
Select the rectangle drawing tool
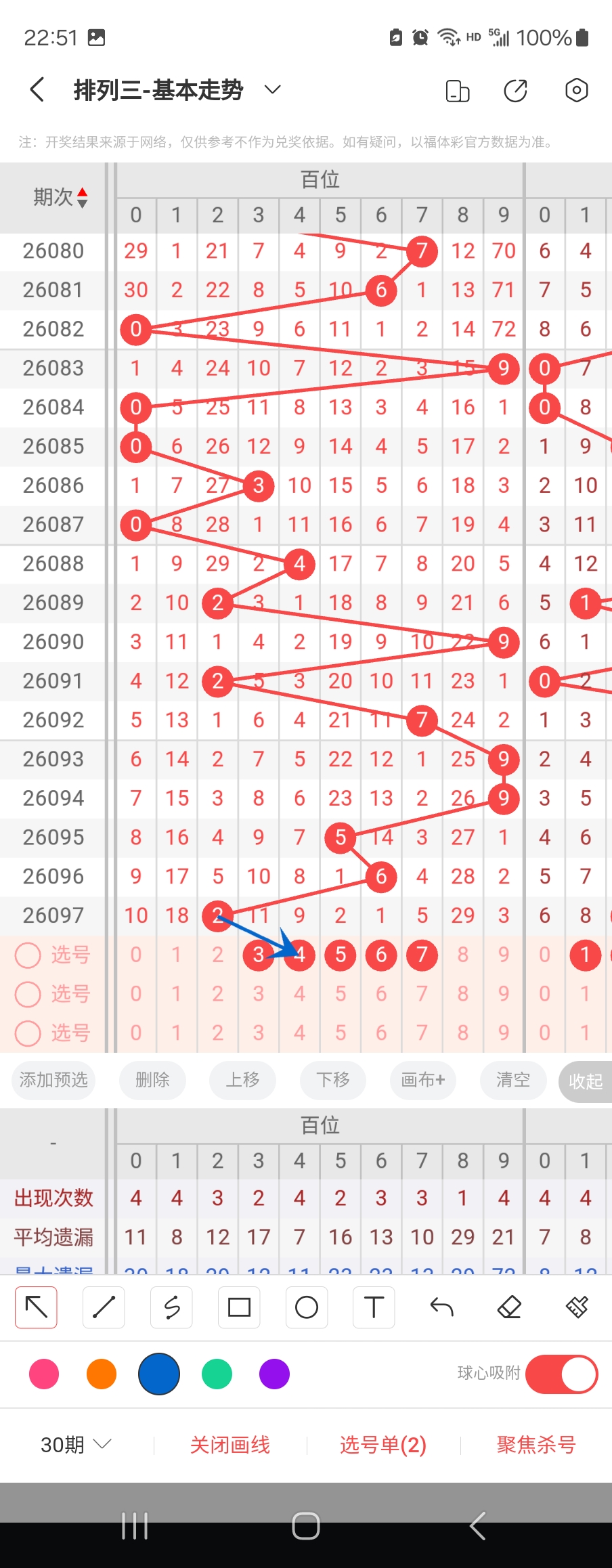239,1307
